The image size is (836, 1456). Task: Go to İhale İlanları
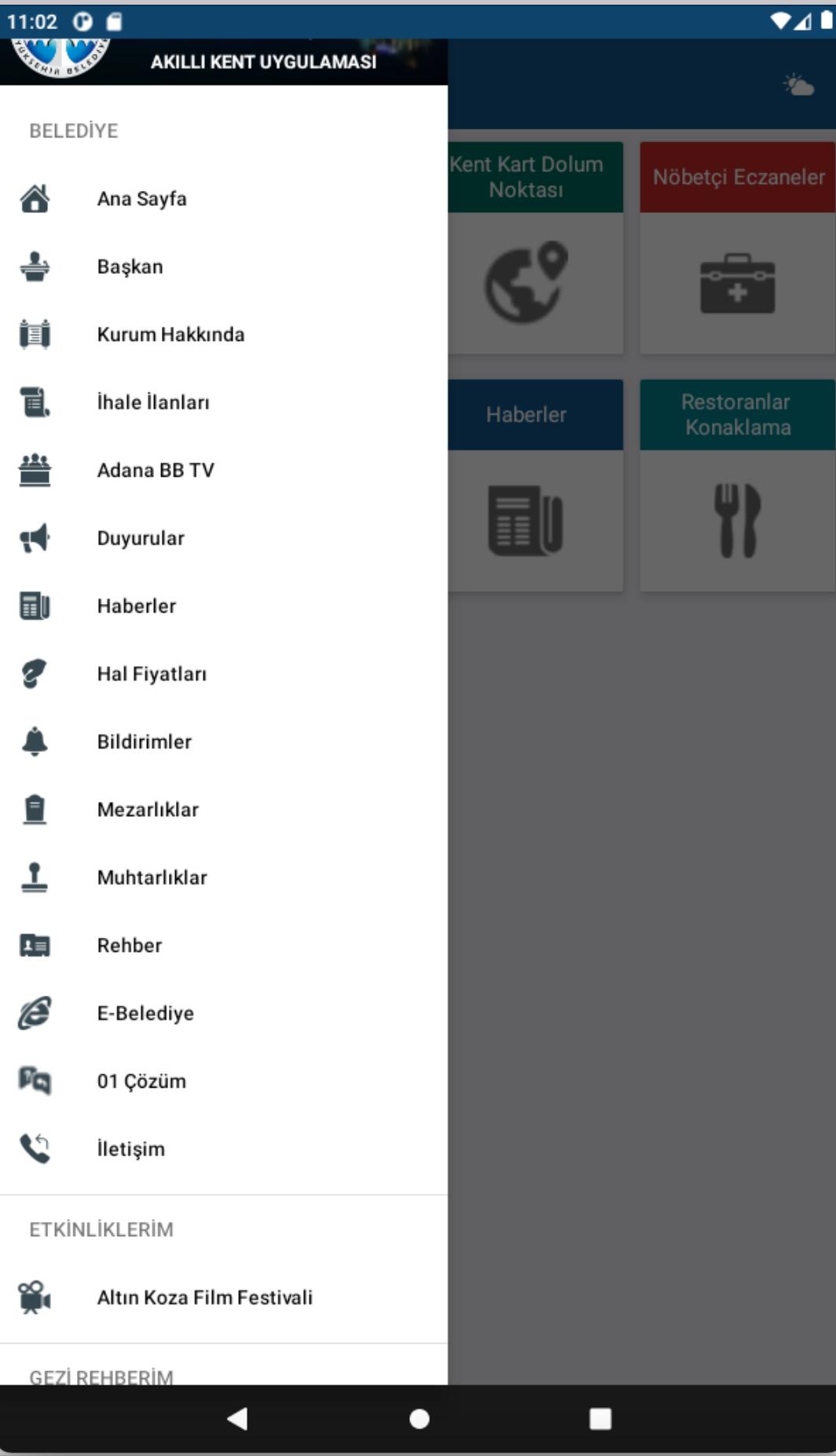tap(224, 402)
